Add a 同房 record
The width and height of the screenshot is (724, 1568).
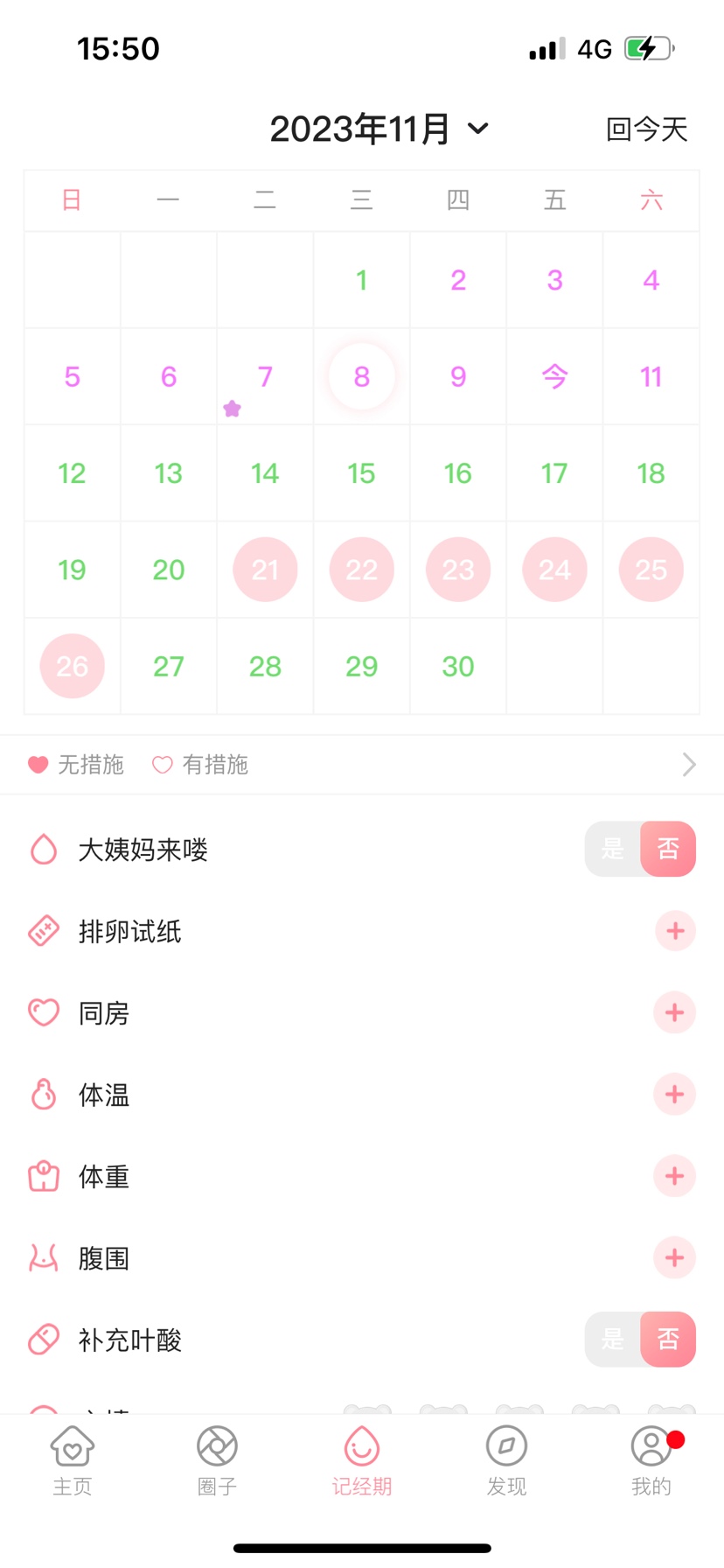pyautogui.click(x=674, y=1012)
